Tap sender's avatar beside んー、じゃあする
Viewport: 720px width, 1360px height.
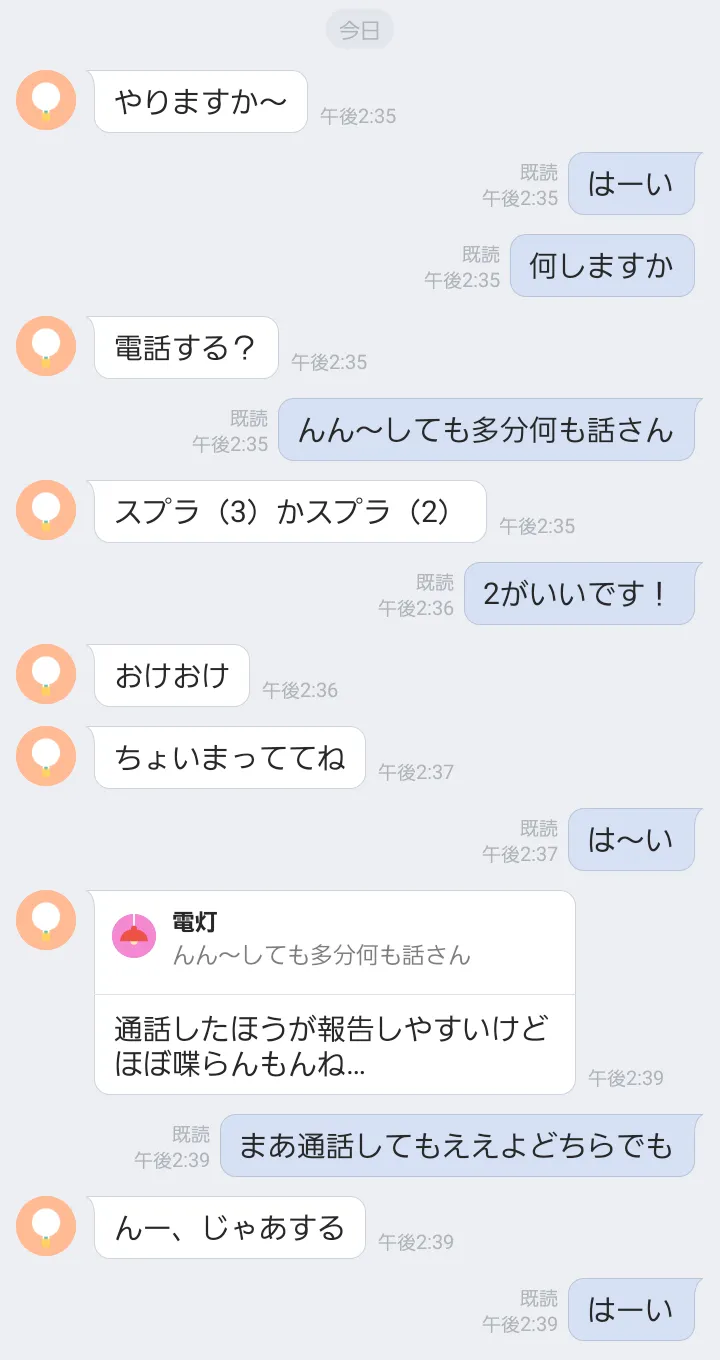pos(46,1226)
